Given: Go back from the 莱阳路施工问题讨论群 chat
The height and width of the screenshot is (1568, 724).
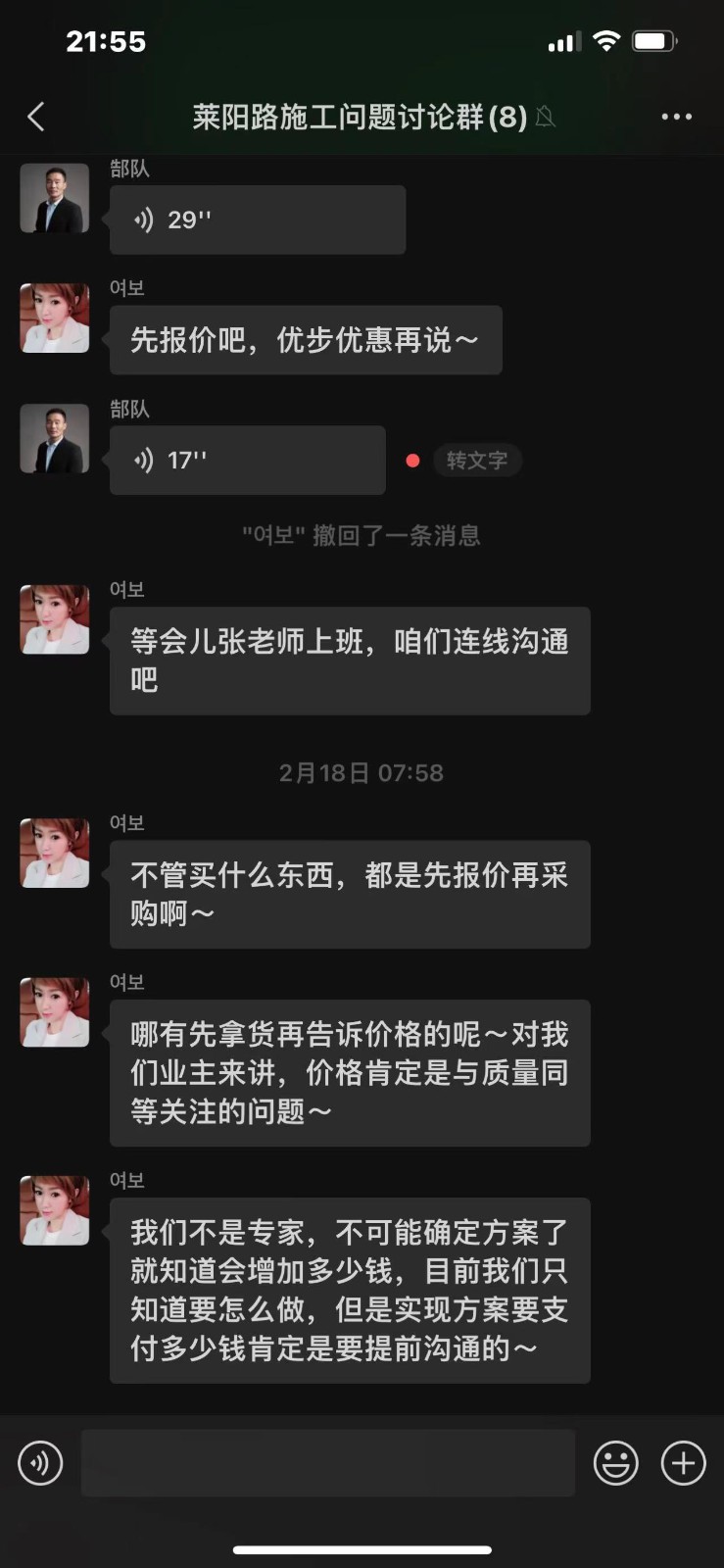Looking at the screenshot, I should click(x=36, y=117).
